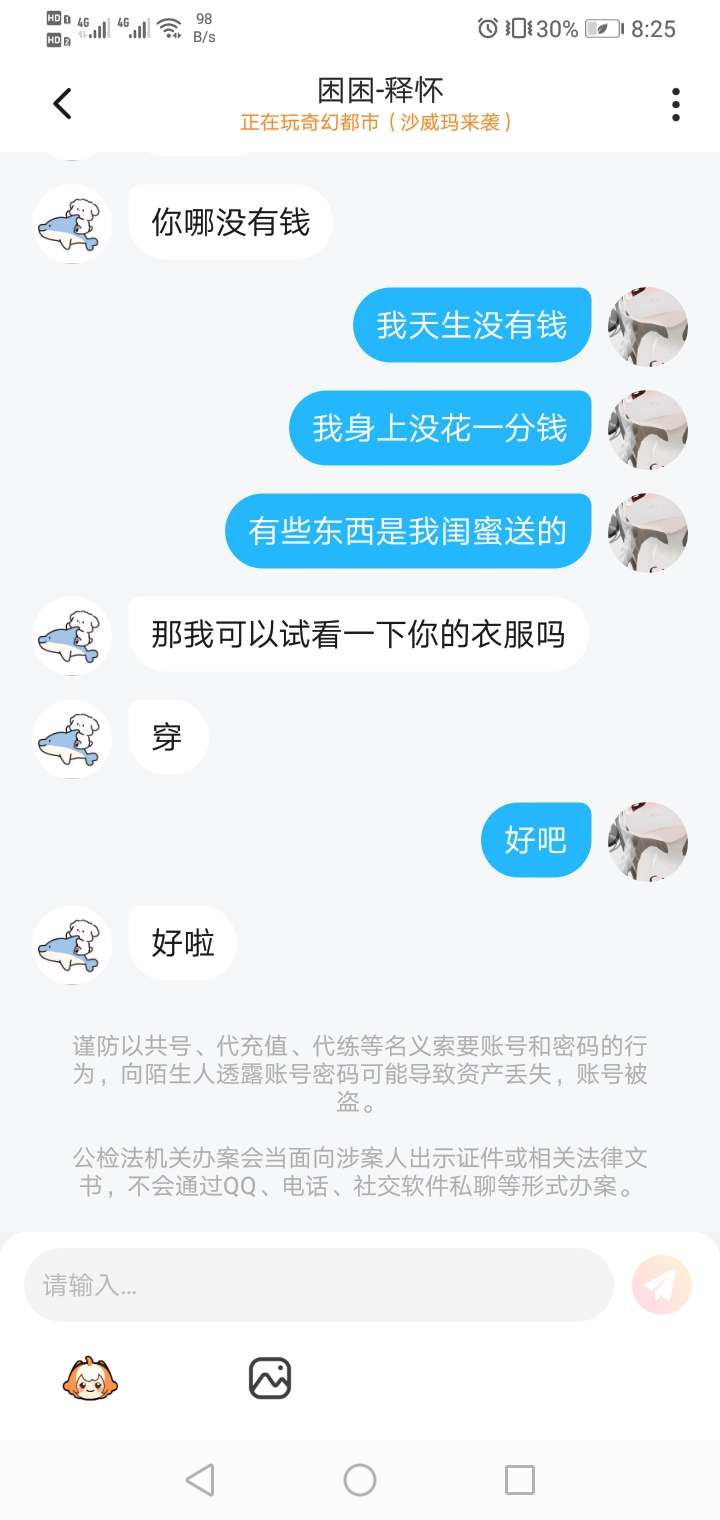Open the three-dot overflow menu
Viewport: 720px width, 1520px height.
pos(676,104)
